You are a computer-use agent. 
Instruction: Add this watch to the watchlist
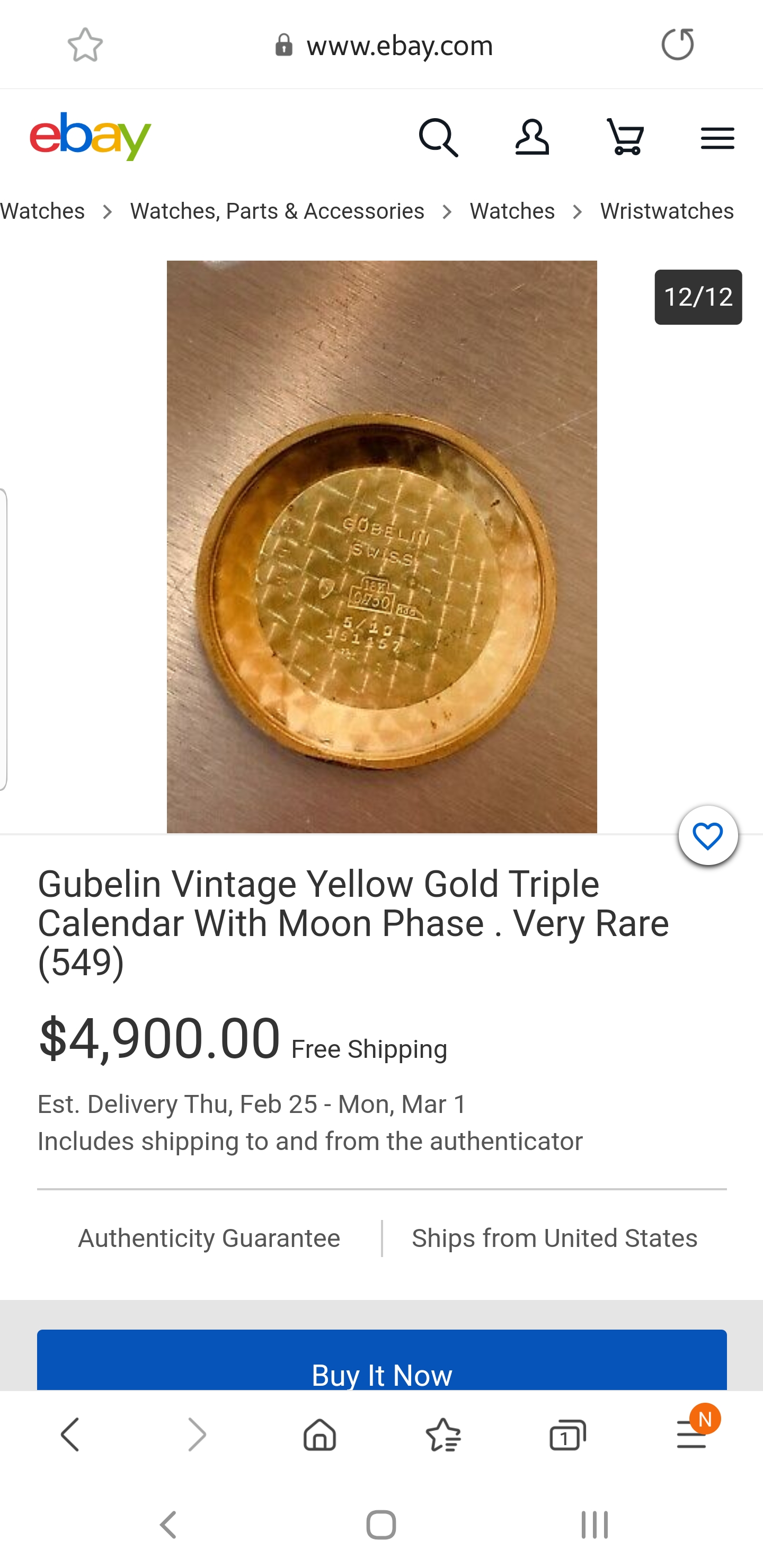click(707, 836)
